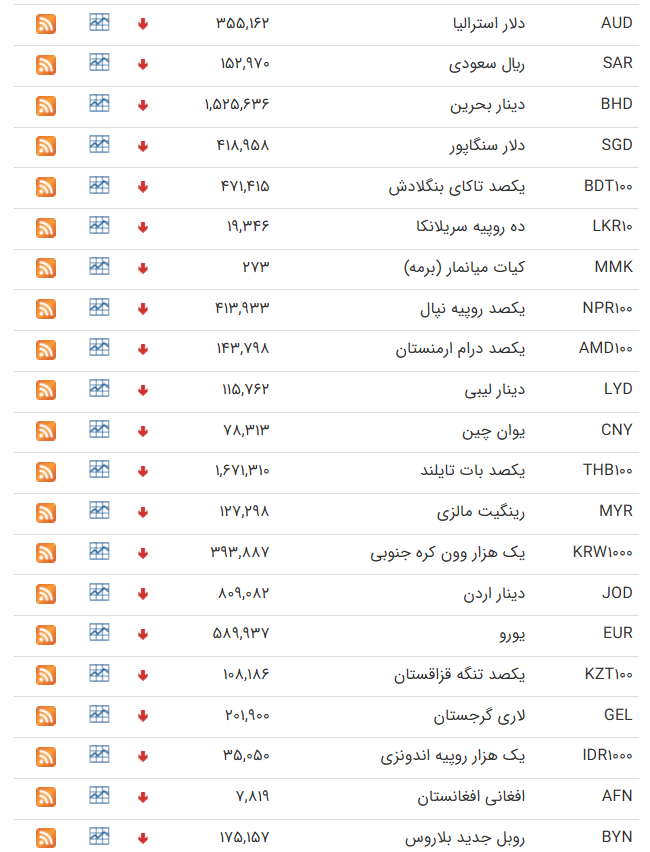Open the chart for LYD Libyan dinar
This screenshot has height=852, width=650.
pyautogui.click(x=99, y=388)
